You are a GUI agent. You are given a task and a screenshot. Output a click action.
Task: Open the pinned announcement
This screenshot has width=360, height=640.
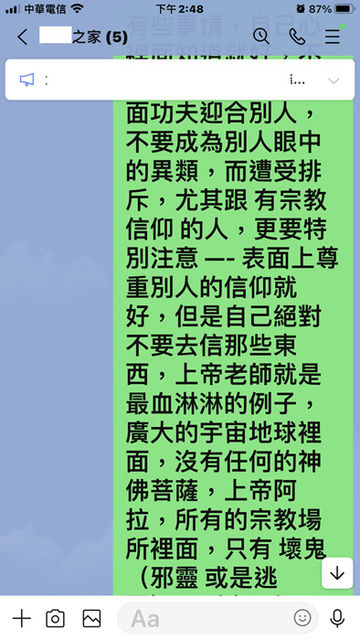click(x=180, y=80)
